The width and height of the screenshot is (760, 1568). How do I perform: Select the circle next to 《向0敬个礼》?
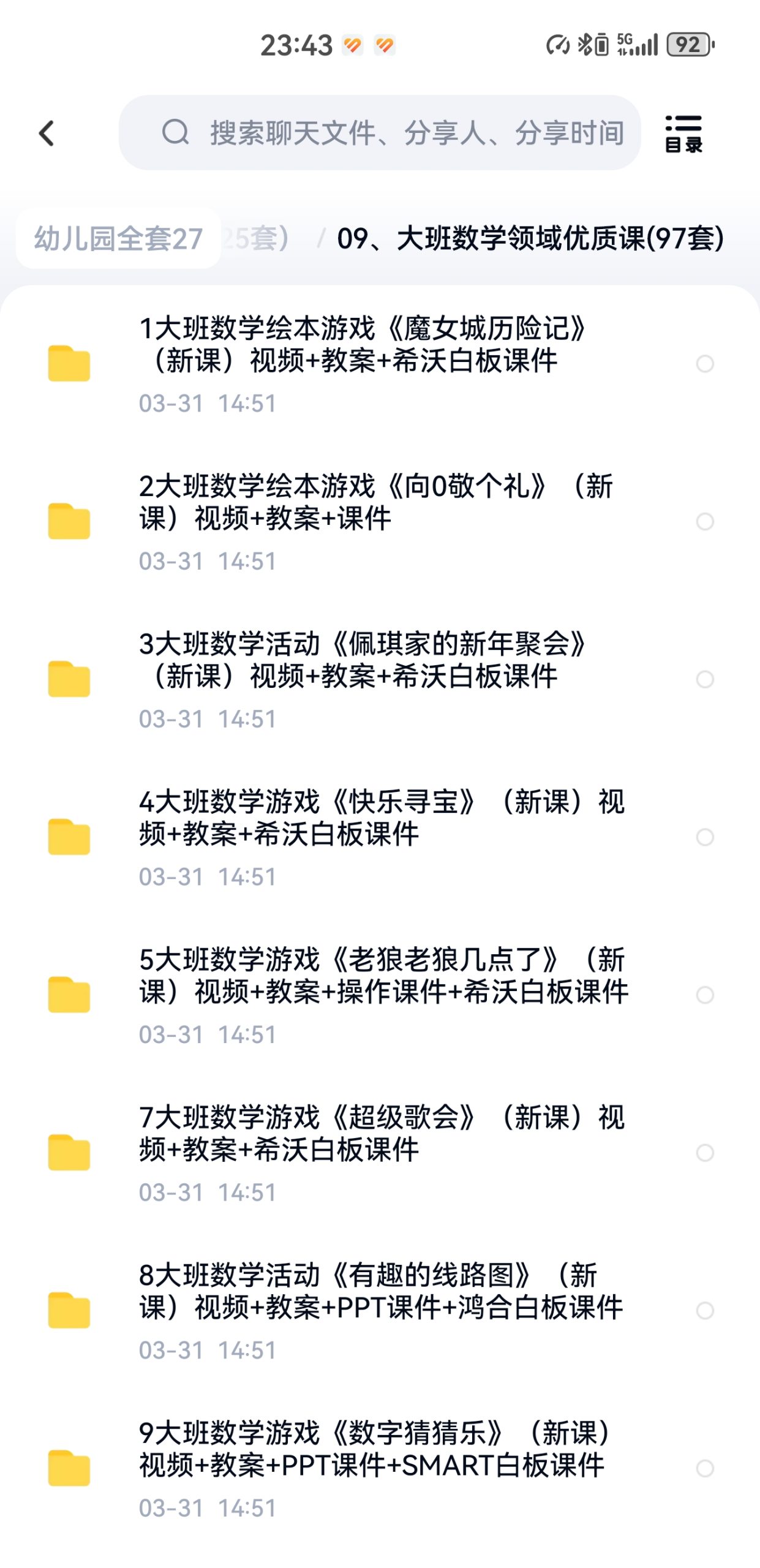point(705,522)
